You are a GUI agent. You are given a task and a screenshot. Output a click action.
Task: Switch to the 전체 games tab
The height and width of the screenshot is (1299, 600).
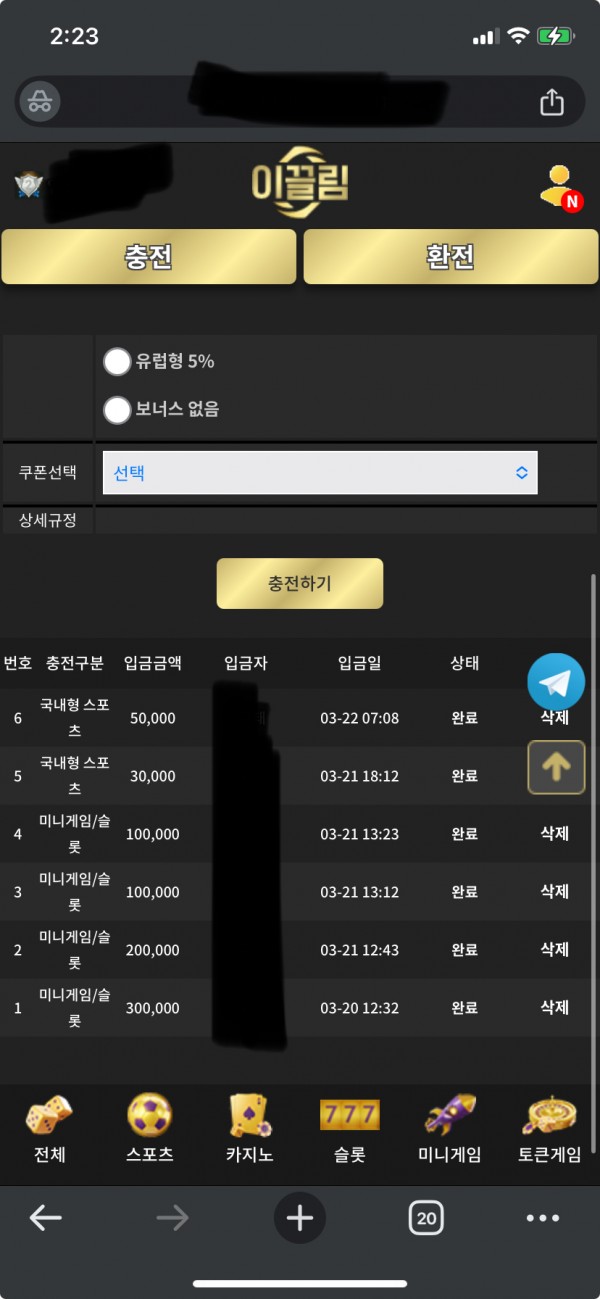49,1129
